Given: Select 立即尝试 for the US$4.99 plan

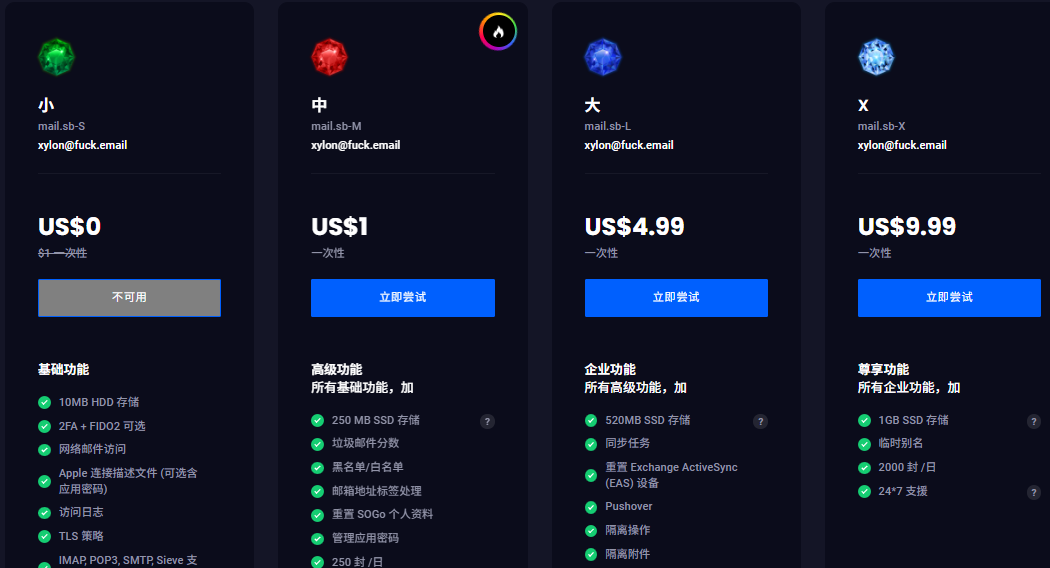Looking at the screenshot, I should click(676, 298).
